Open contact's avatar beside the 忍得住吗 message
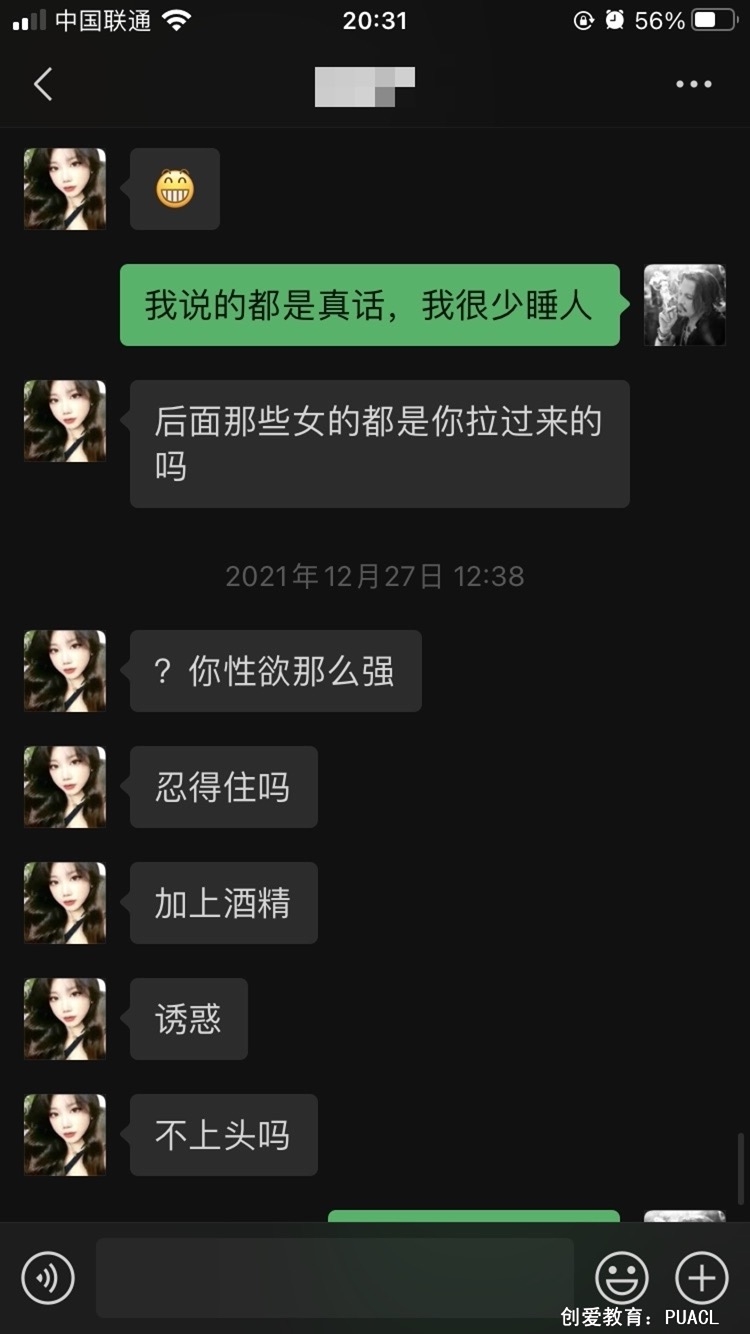The width and height of the screenshot is (750, 1334). pos(65,787)
